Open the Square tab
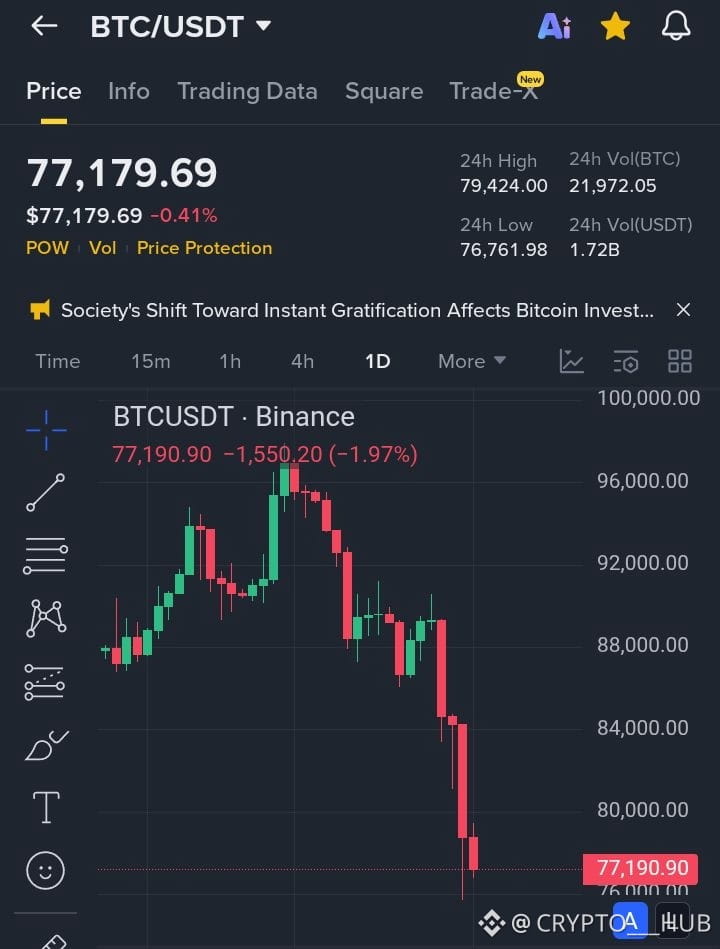Viewport: 720px width, 949px height. click(x=384, y=91)
